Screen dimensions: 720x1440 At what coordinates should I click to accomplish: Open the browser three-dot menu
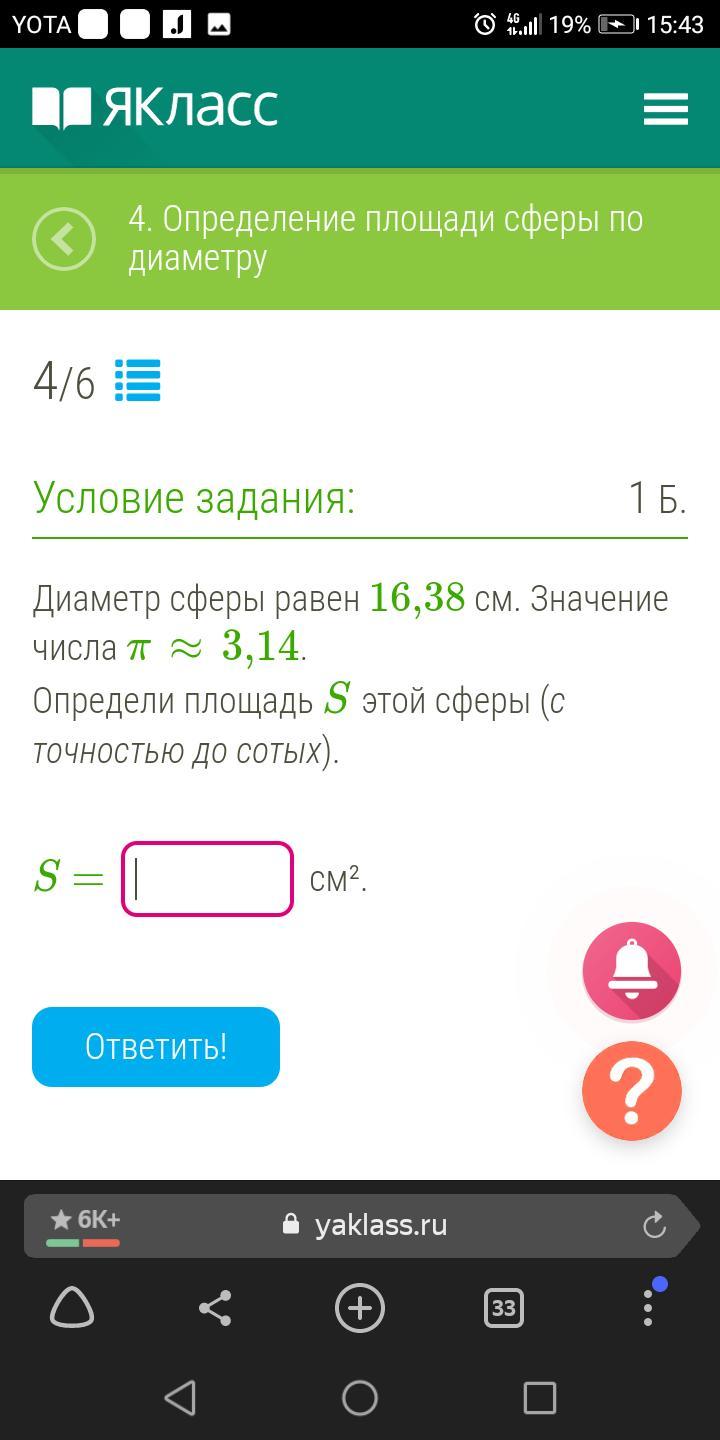coord(648,1307)
